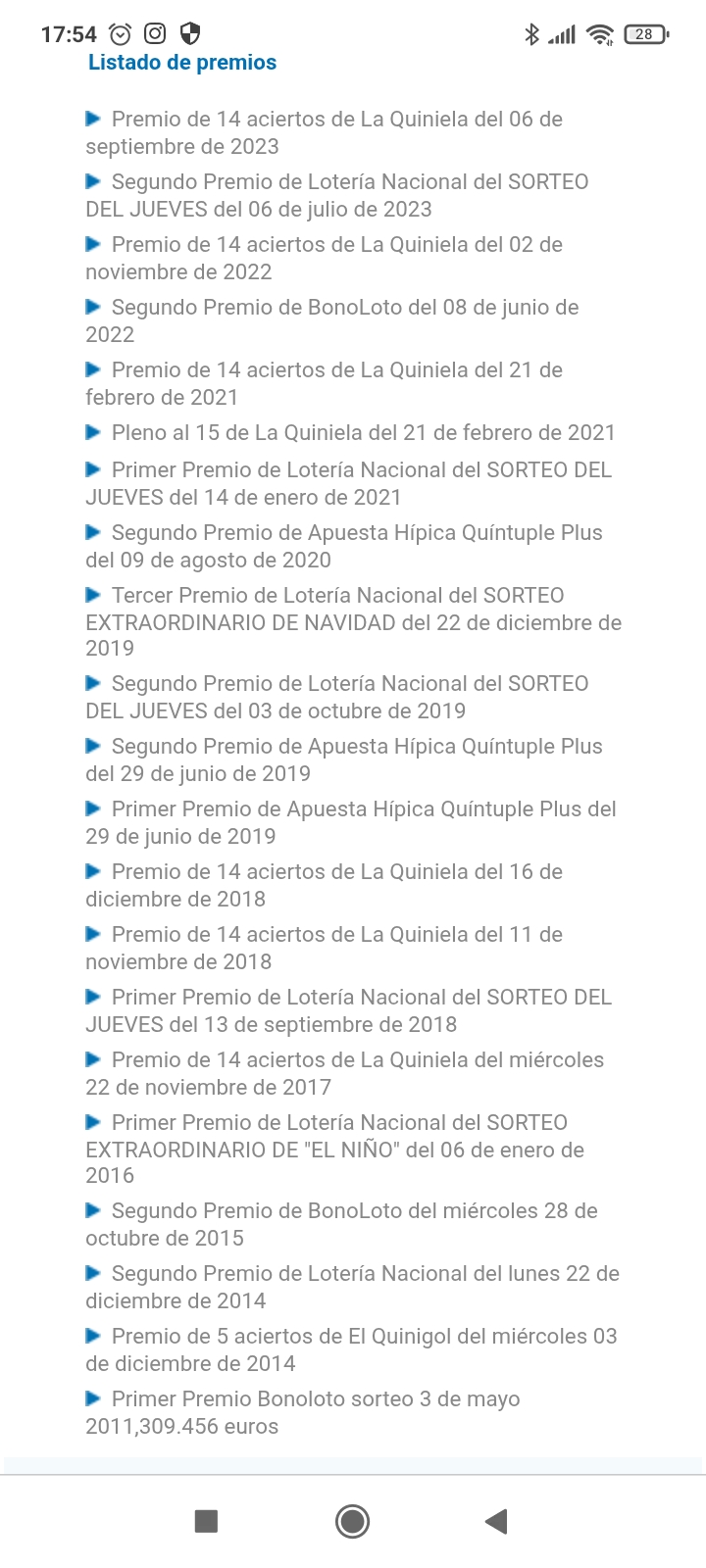Open BonoLoto second prize of 28 October 2015
The height and width of the screenshot is (1568, 706).
click(x=354, y=1211)
